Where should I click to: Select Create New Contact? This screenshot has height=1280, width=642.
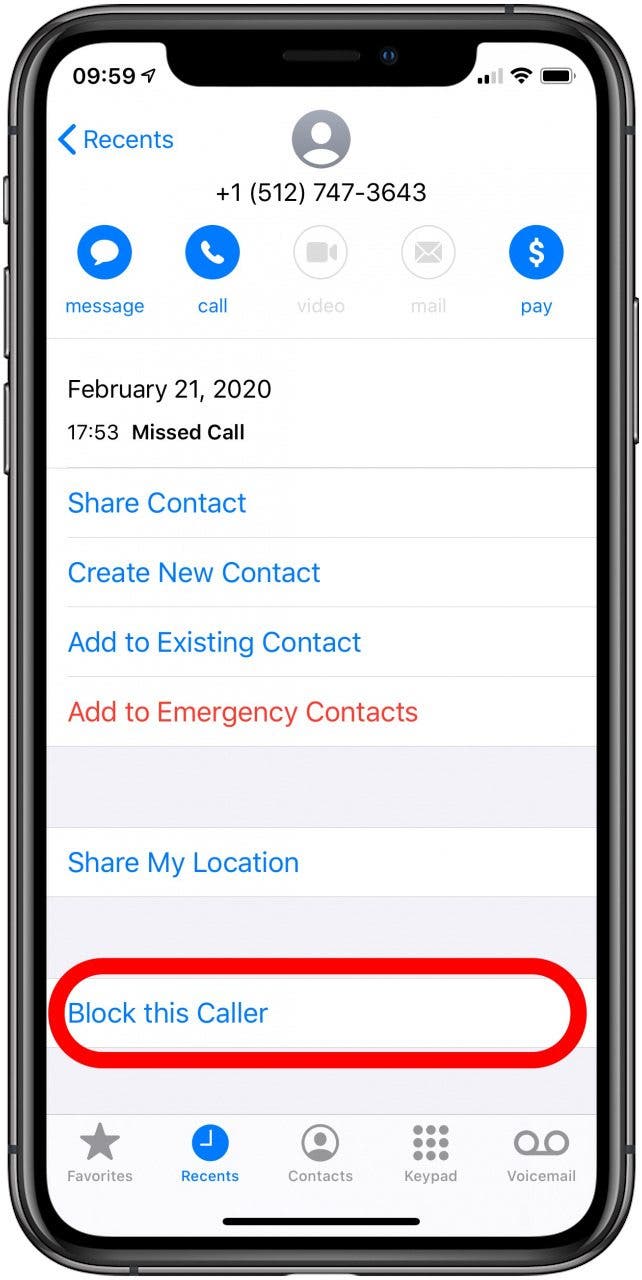pos(321,573)
